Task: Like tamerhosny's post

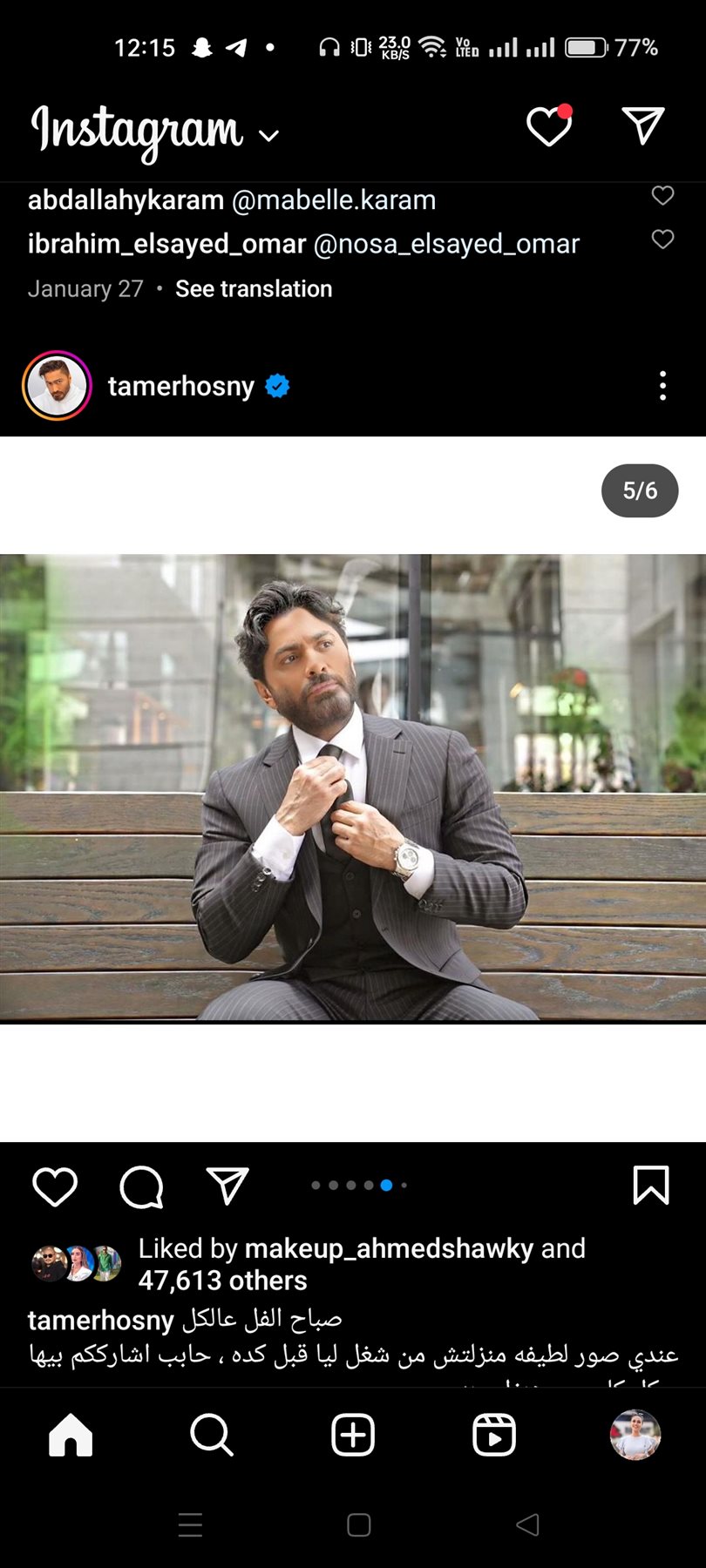Action: point(55,1186)
